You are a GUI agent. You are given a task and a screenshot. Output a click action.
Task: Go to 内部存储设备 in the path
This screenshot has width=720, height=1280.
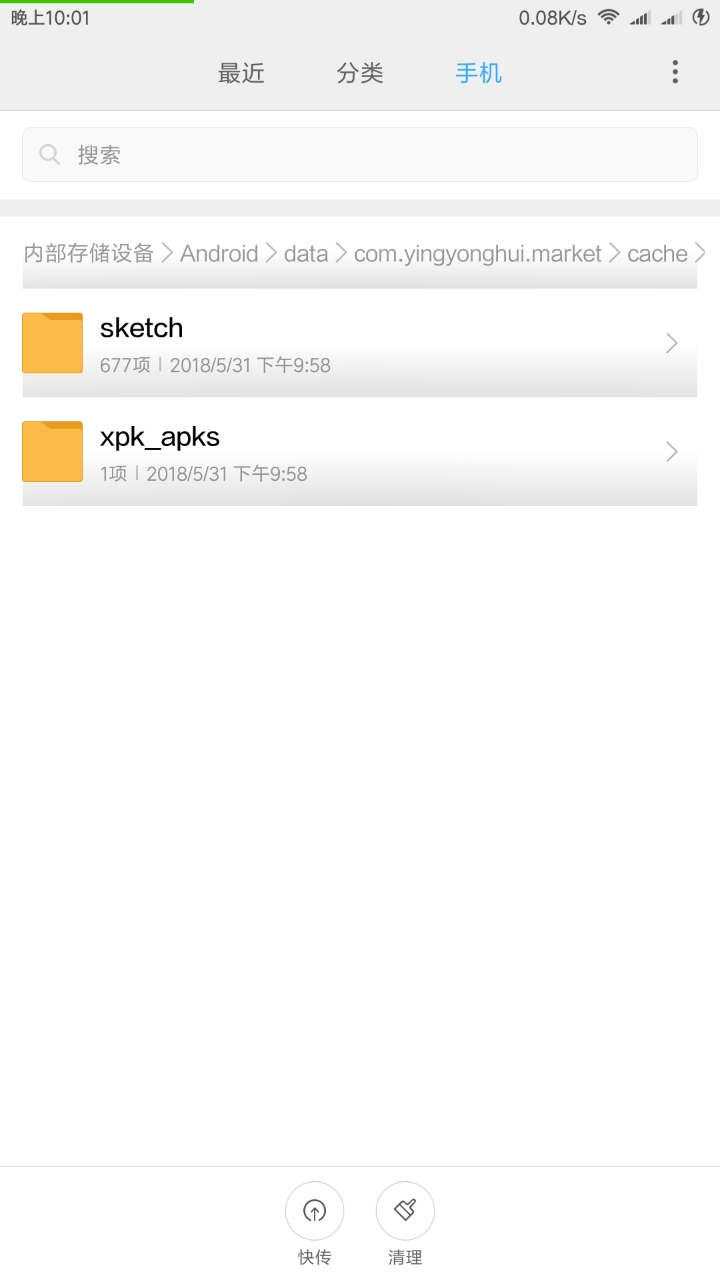(89, 254)
